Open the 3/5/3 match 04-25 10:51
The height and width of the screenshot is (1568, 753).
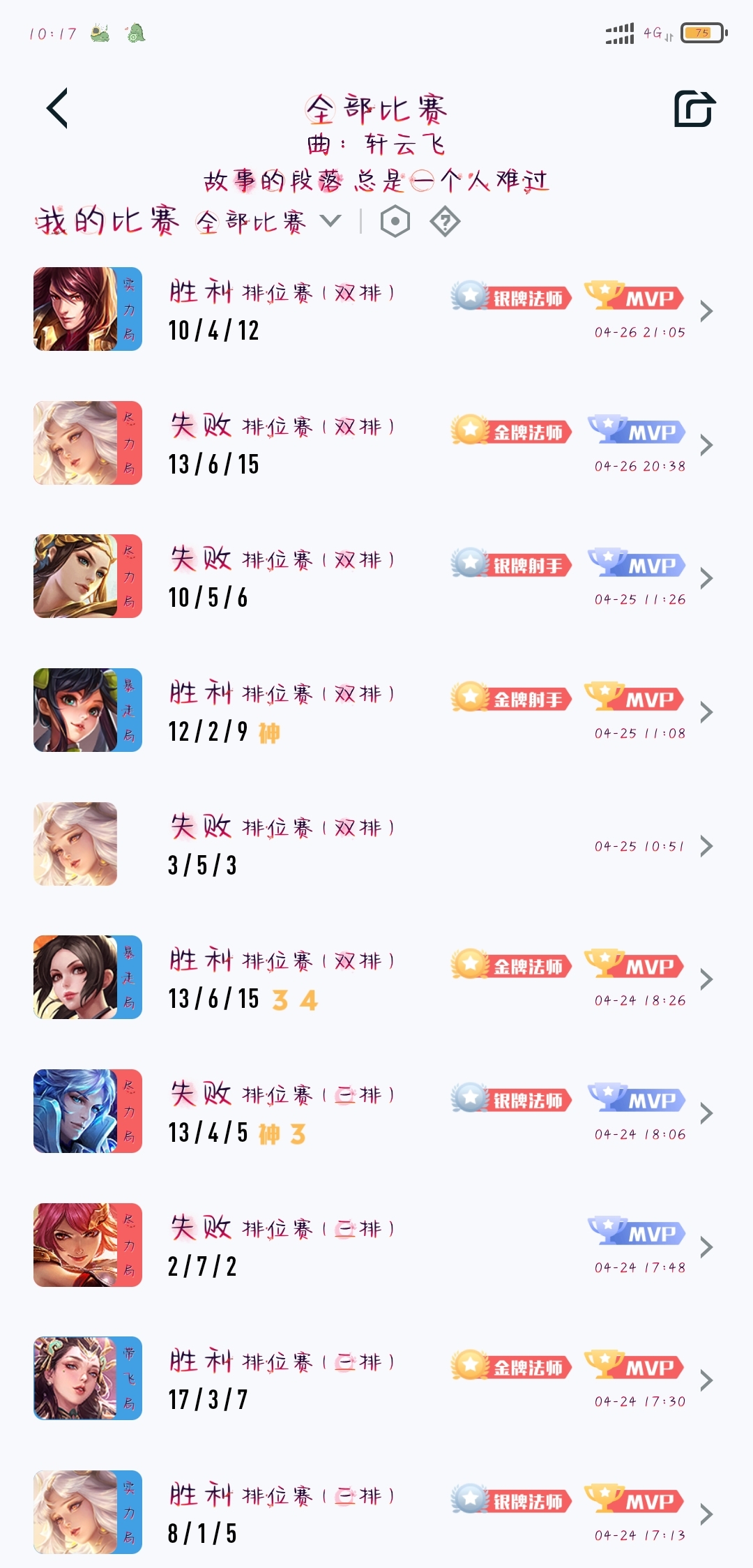coord(376,845)
